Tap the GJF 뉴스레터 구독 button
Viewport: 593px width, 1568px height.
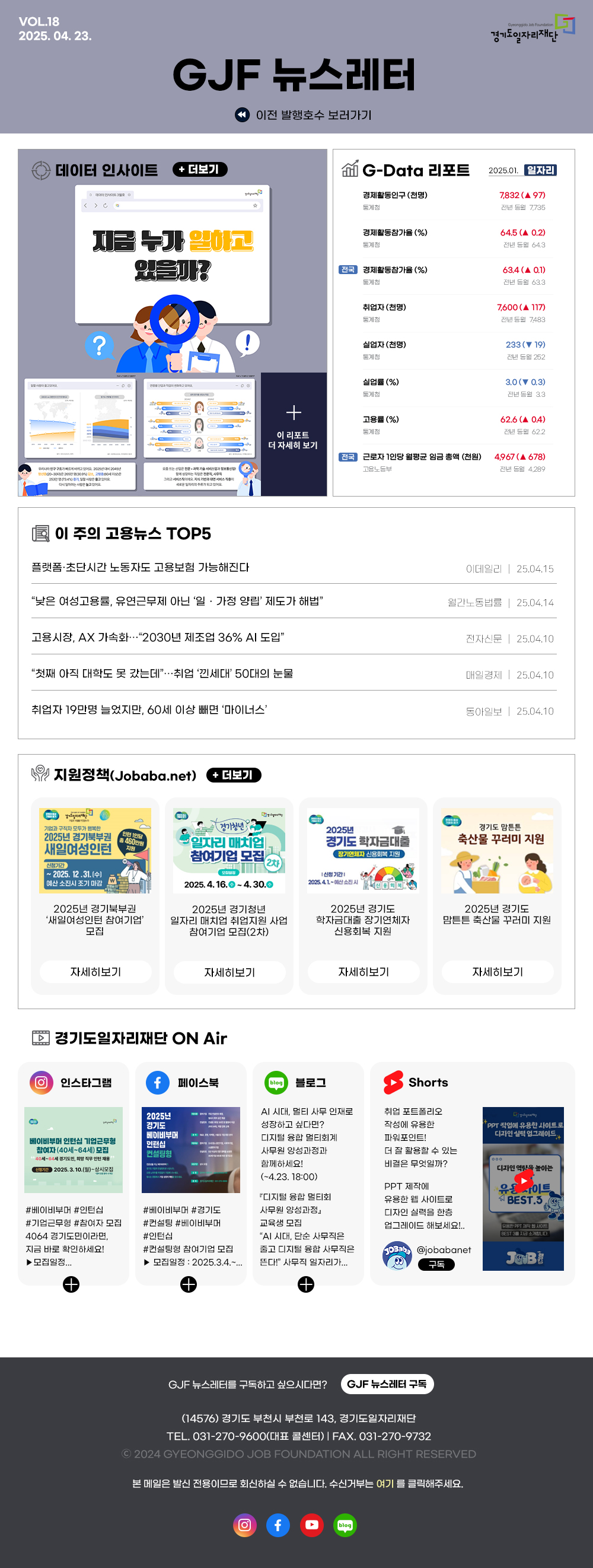(387, 1384)
